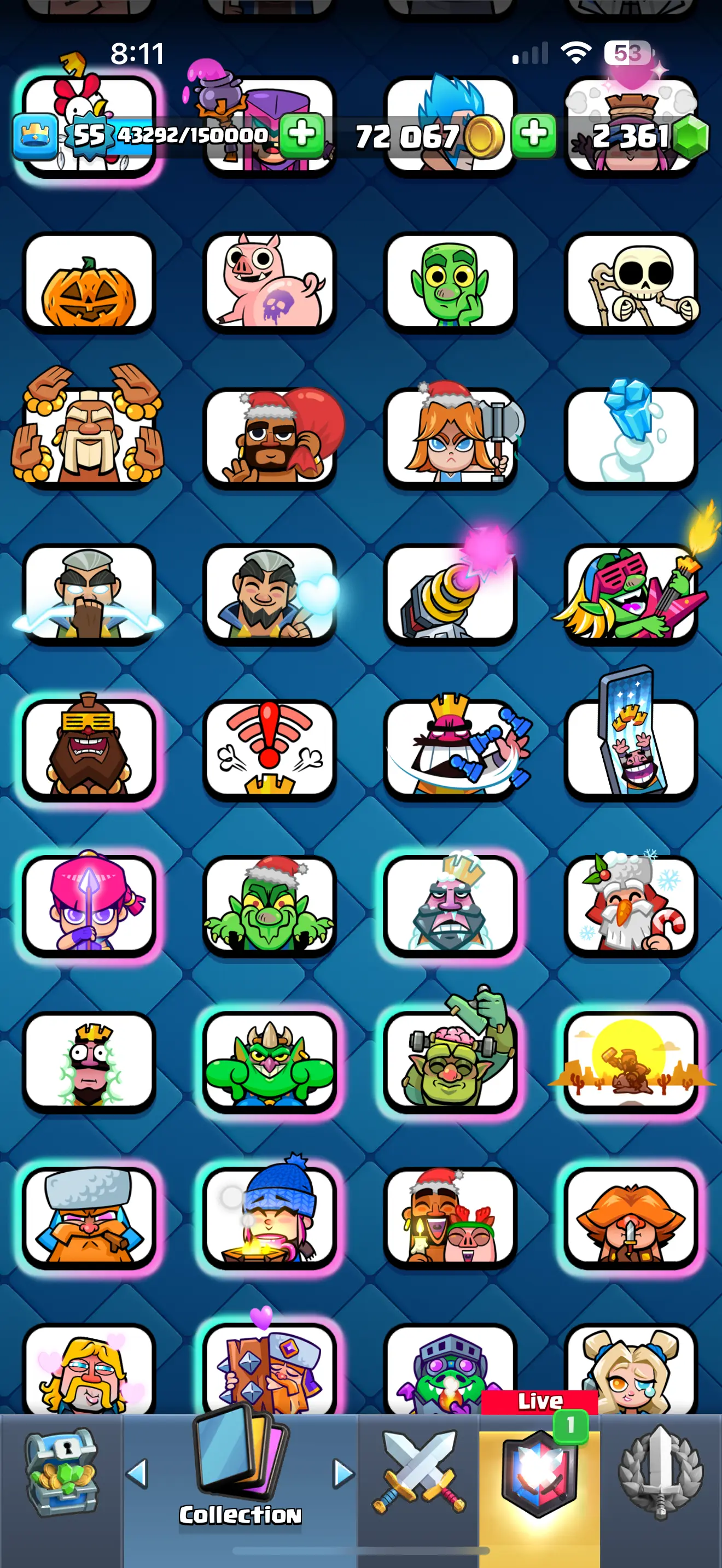Select the jack-o'-lantern pumpkin emote
Screen dimensions: 722x1568
(89, 283)
